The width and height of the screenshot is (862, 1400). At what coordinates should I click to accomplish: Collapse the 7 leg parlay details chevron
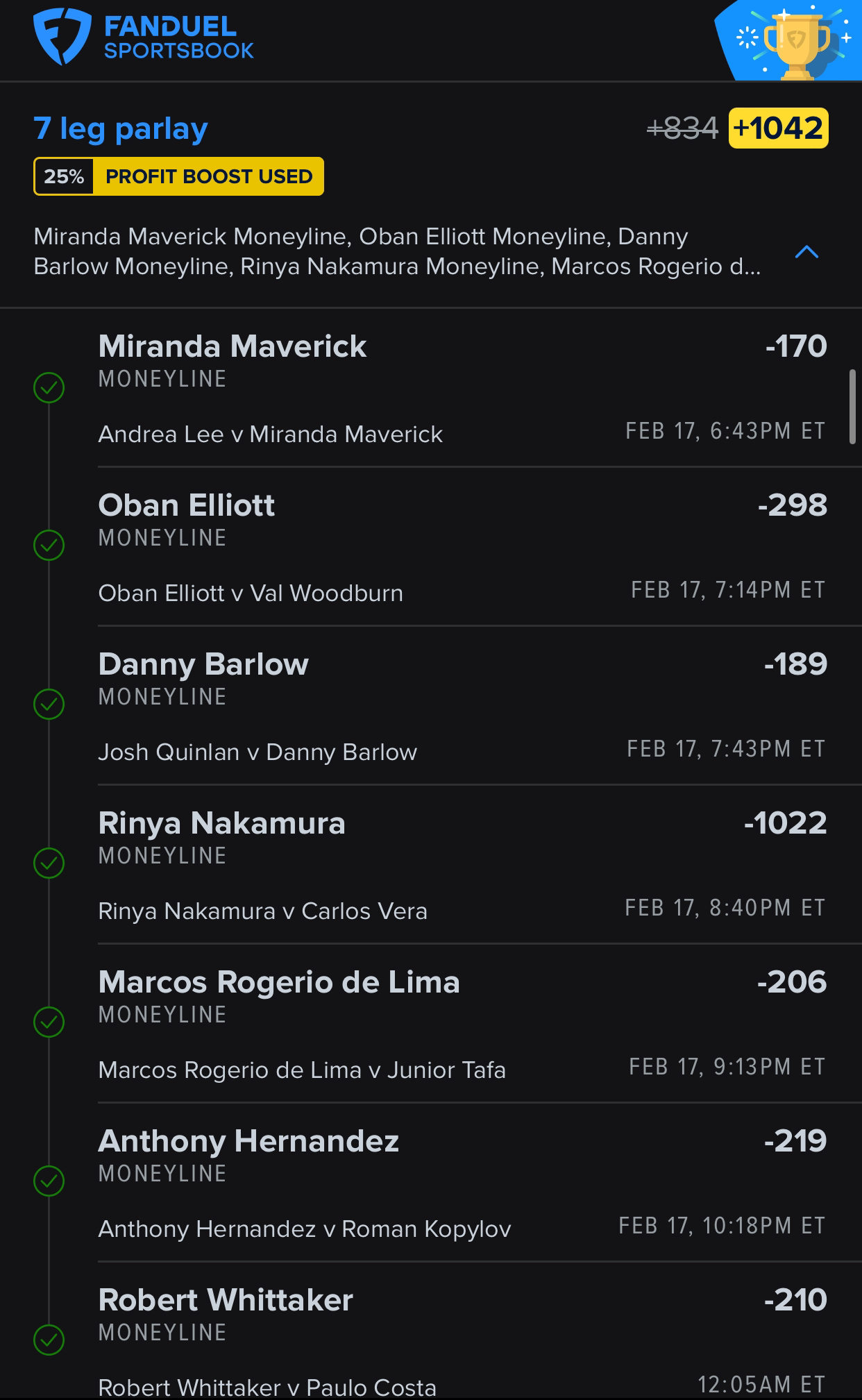pos(806,252)
